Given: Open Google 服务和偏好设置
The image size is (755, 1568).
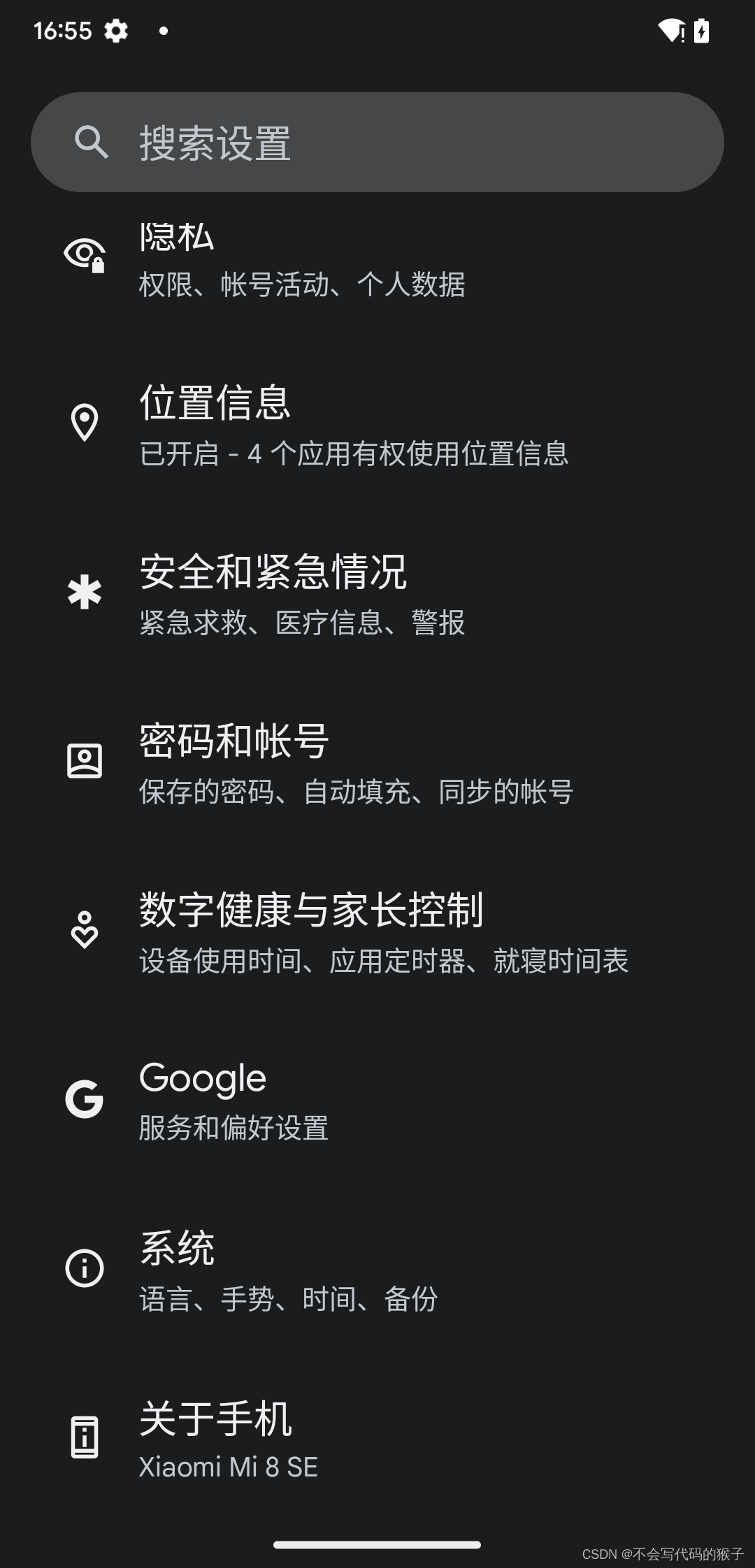Looking at the screenshot, I should click(x=233, y=1101).
